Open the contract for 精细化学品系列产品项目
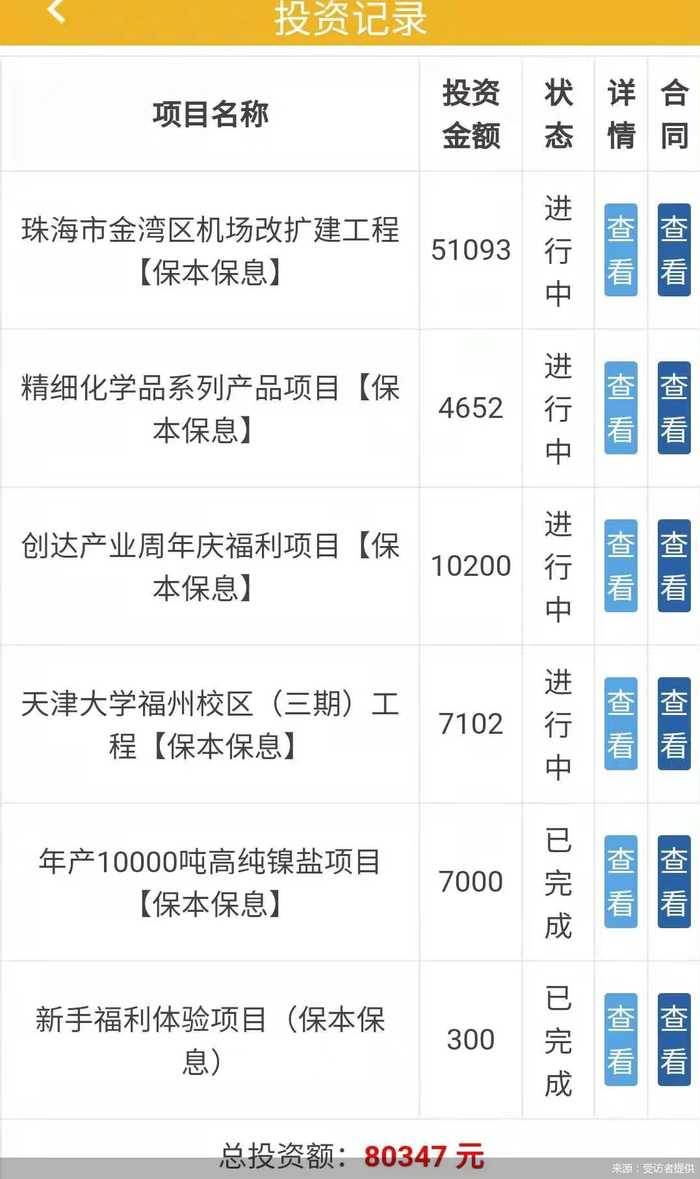This screenshot has height=1179, width=700. [674, 408]
